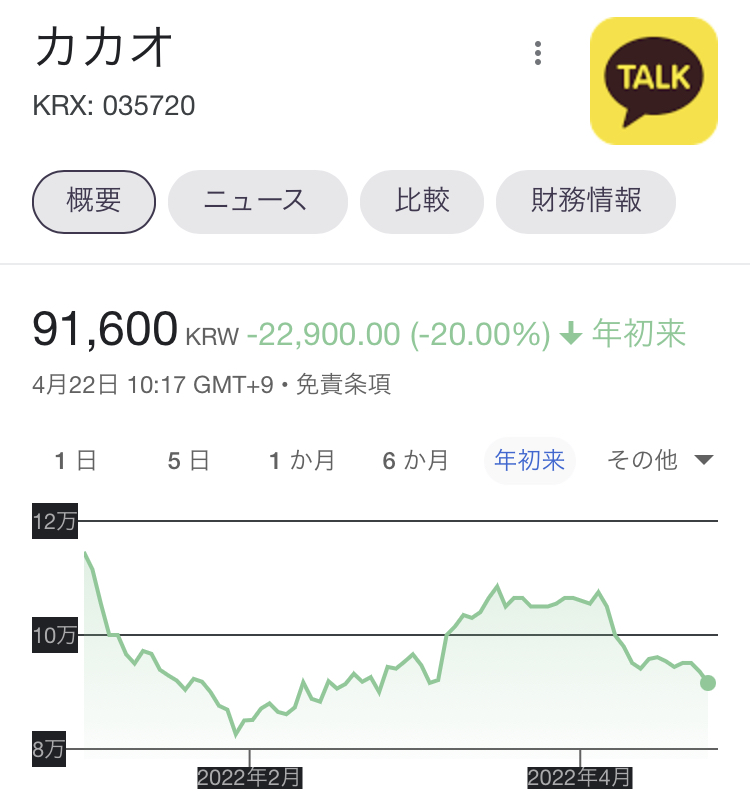Viewport: 750px width, 807px height.
Task: Switch chart to 1か月
Action: pyautogui.click(x=302, y=460)
